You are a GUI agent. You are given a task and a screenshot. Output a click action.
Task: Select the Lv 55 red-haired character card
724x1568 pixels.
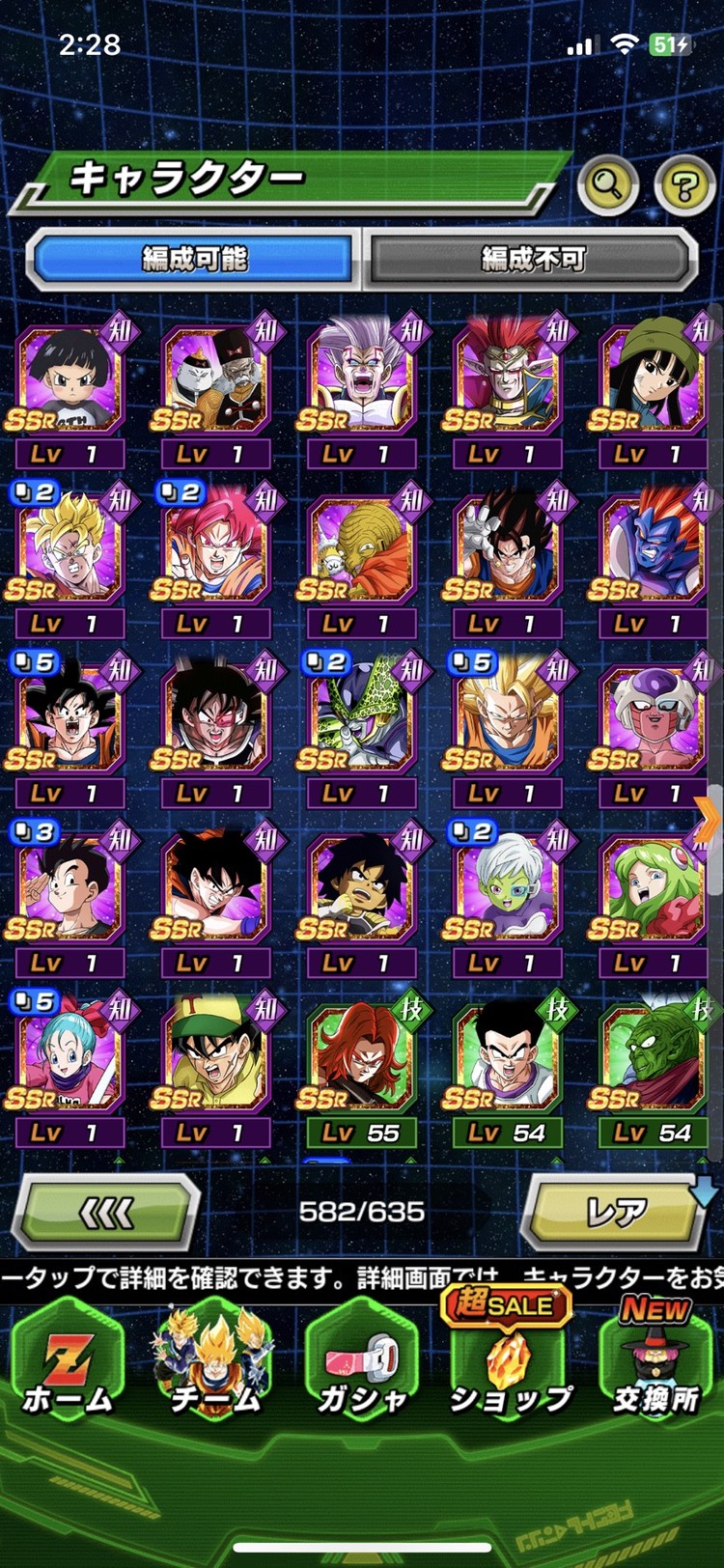(x=360, y=1062)
